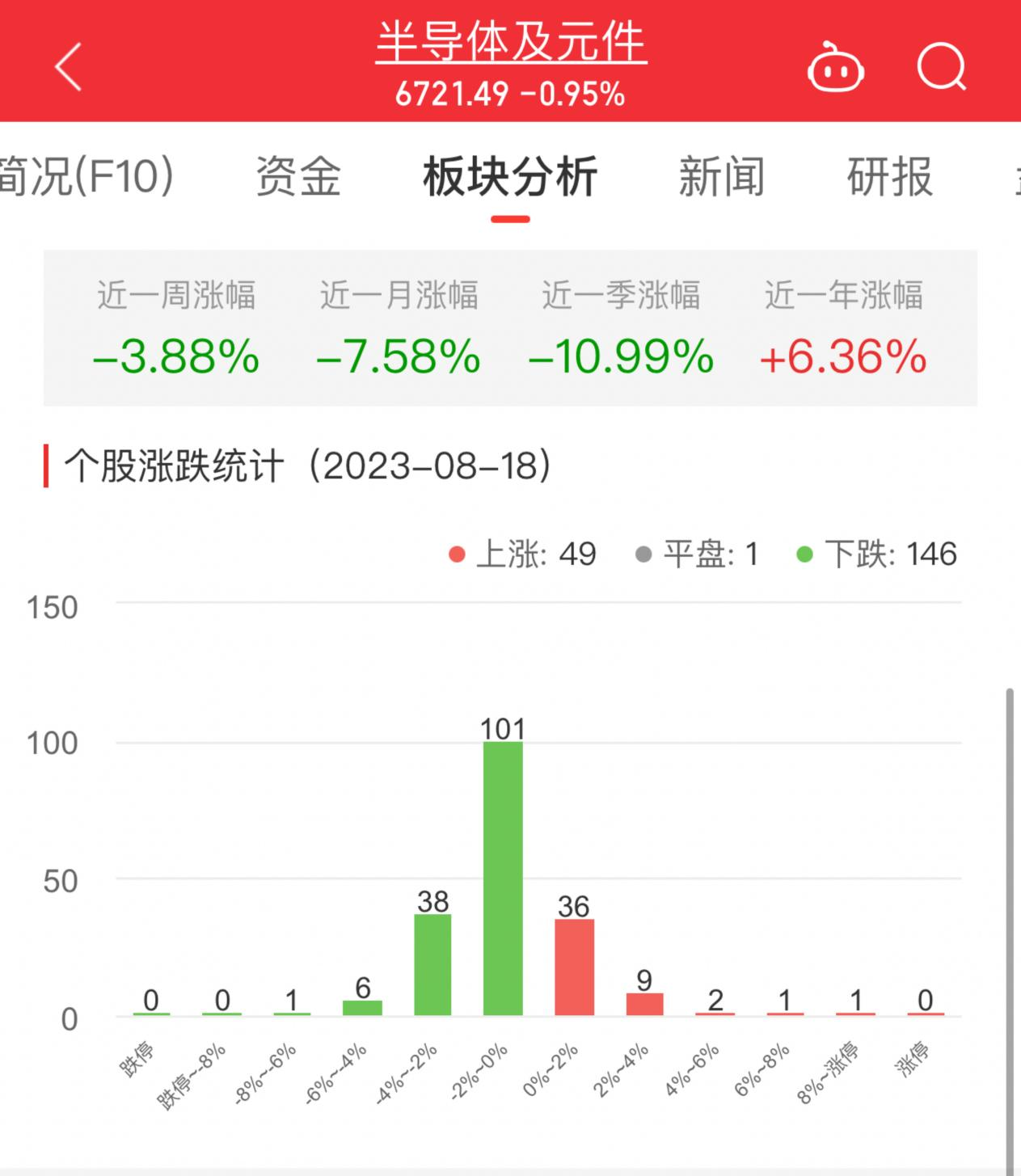Switch to the 简况(F10) tab
Screen dimensions: 1021x1176
tap(85, 176)
